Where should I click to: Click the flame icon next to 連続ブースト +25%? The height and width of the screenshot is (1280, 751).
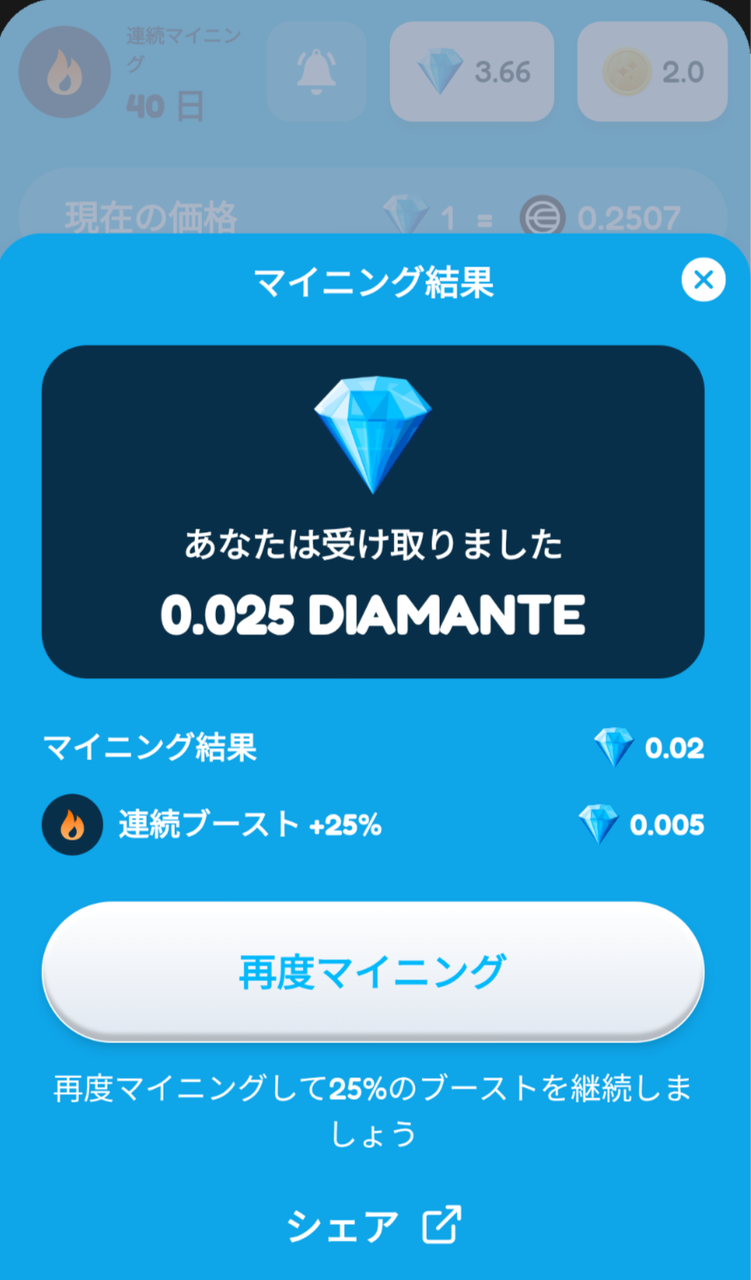(x=70, y=825)
